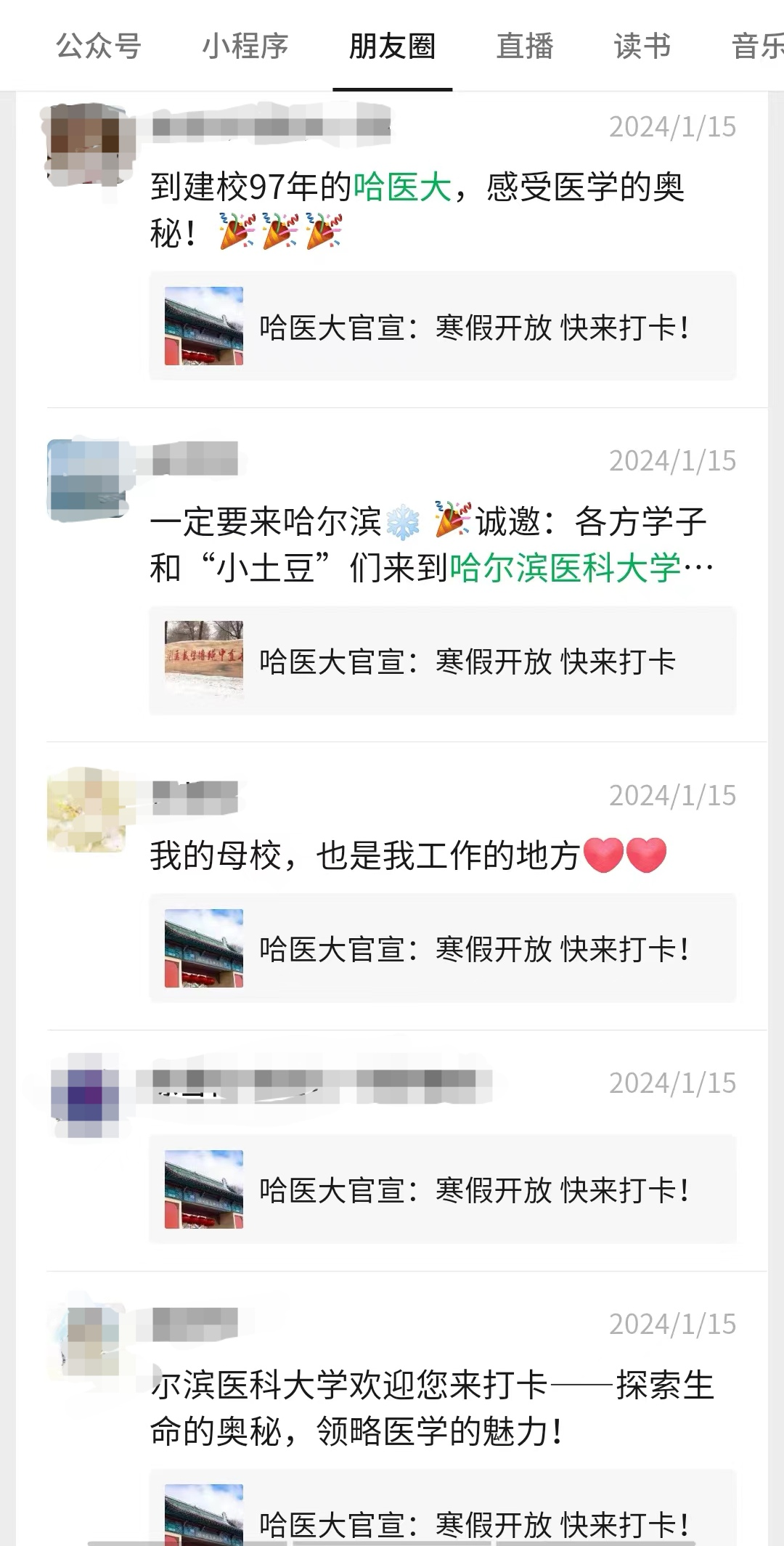Viewport: 784px width, 1546px height.
Task: Open the article card under the 我的母校 post
Action: (x=442, y=948)
